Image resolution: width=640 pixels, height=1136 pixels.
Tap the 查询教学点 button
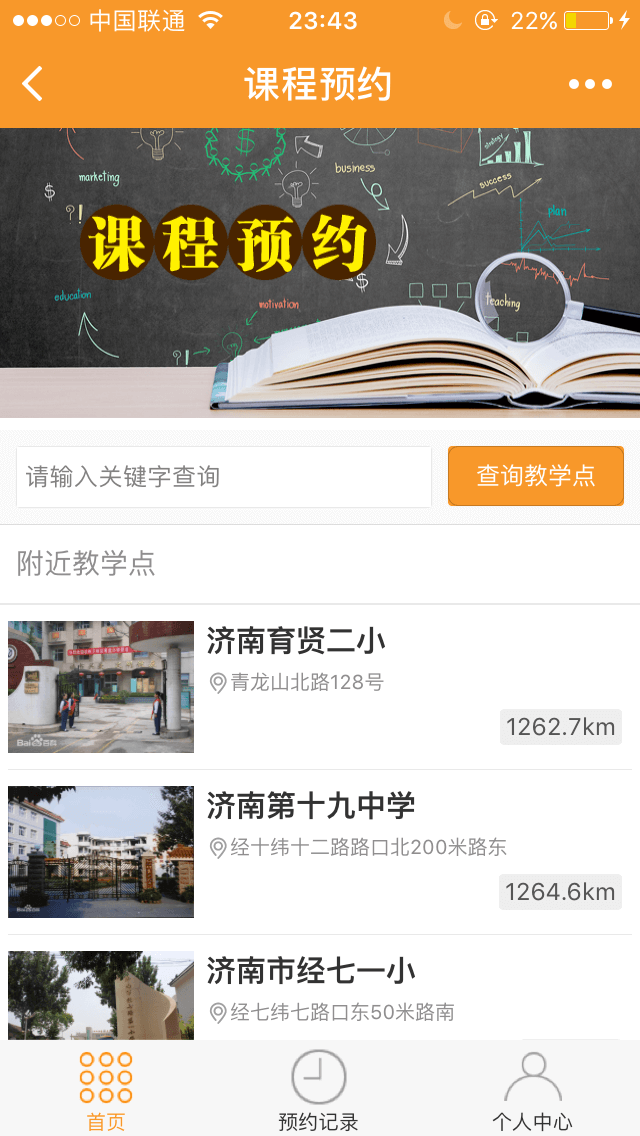(536, 476)
